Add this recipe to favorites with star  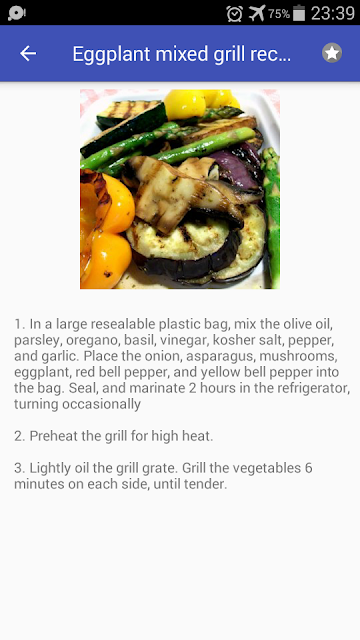click(x=332, y=53)
